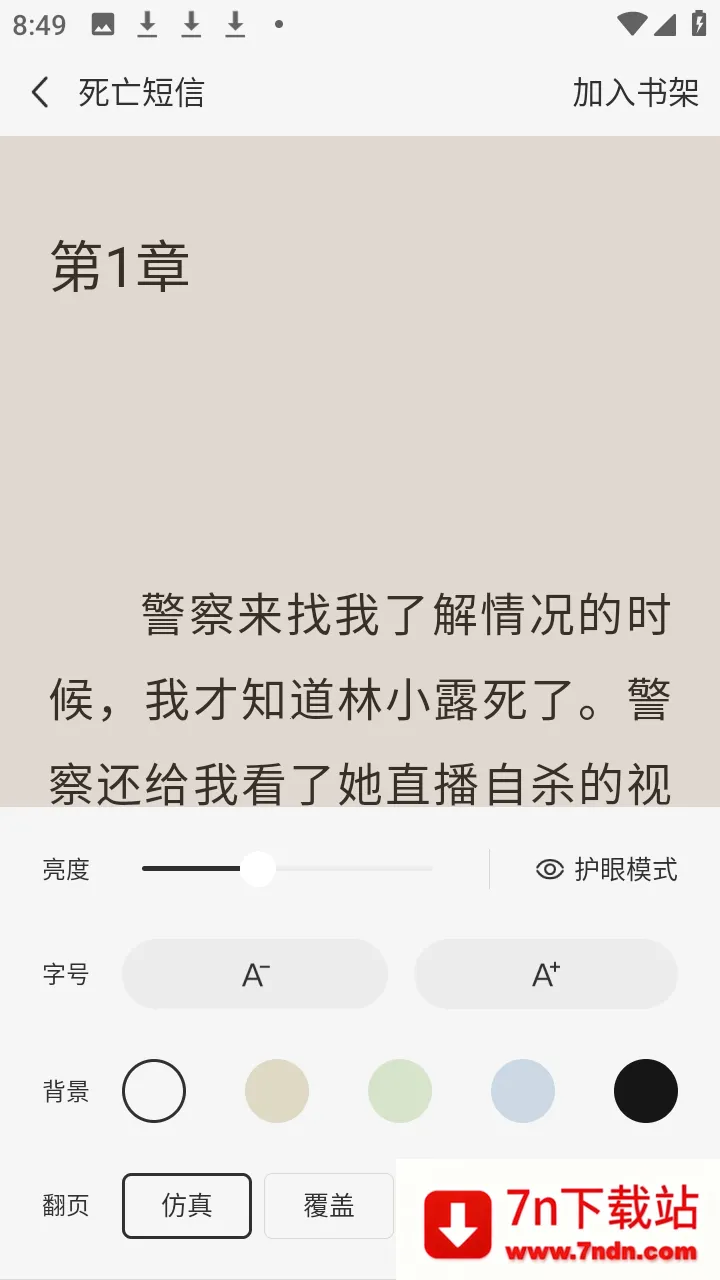Enable 护眼模式 eye protection
This screenshot has height=1280, width=720.
click(x=607, y=869)
